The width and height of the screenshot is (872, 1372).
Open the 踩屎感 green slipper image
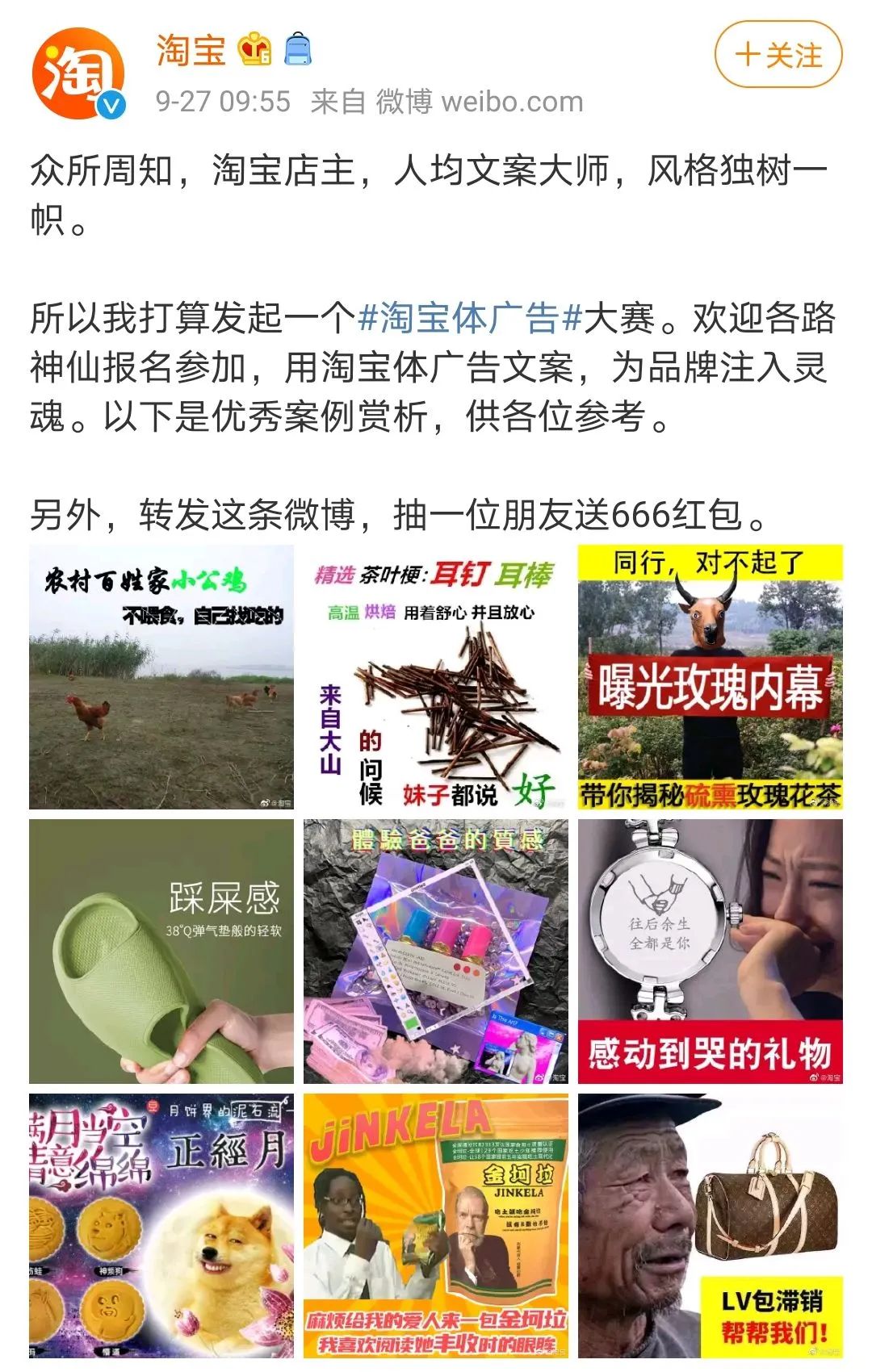click(161, 951)
